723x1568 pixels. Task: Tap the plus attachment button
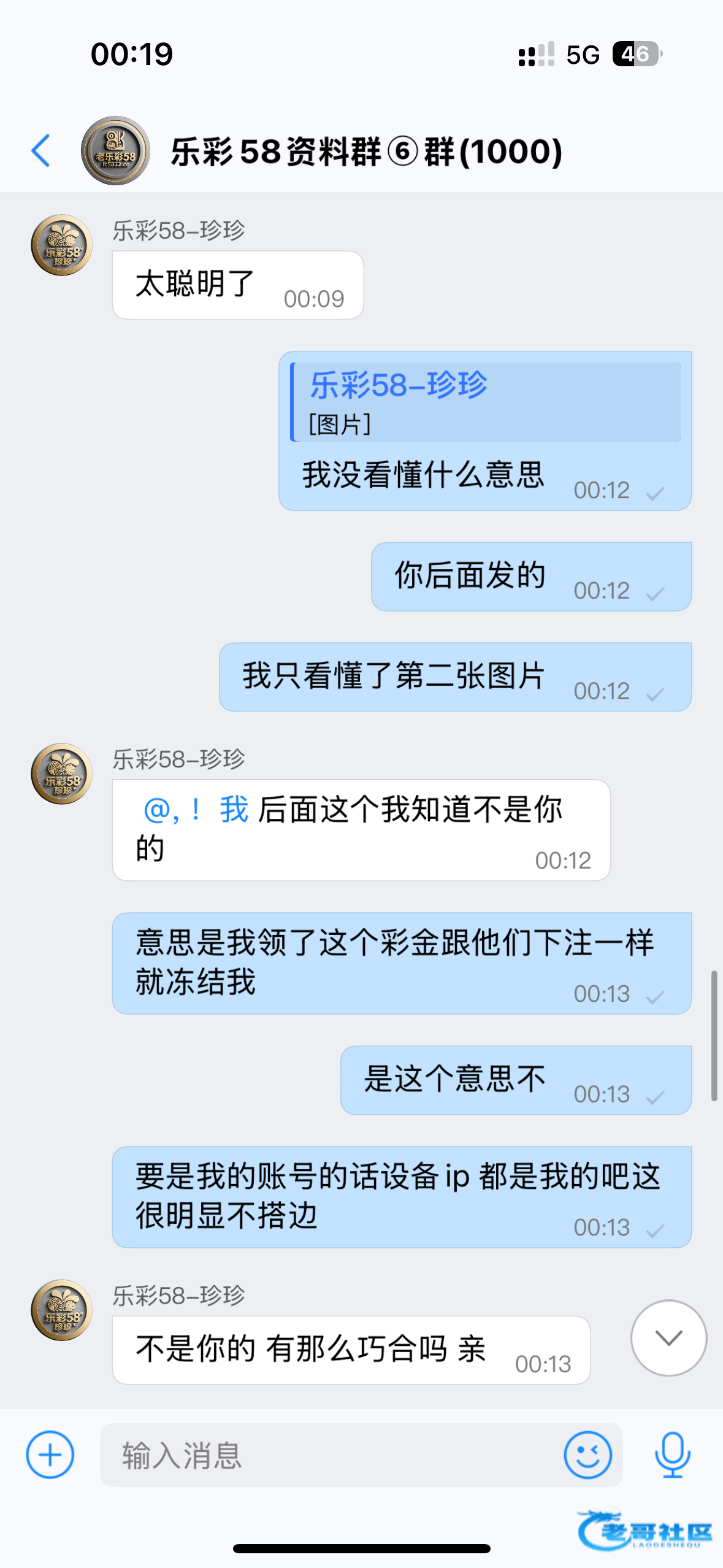50,1455
